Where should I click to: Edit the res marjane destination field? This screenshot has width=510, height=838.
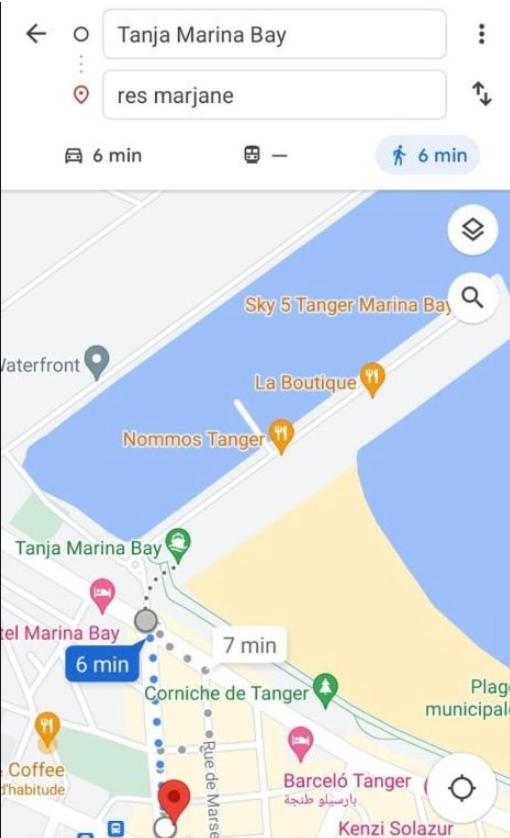coord(274,95)
